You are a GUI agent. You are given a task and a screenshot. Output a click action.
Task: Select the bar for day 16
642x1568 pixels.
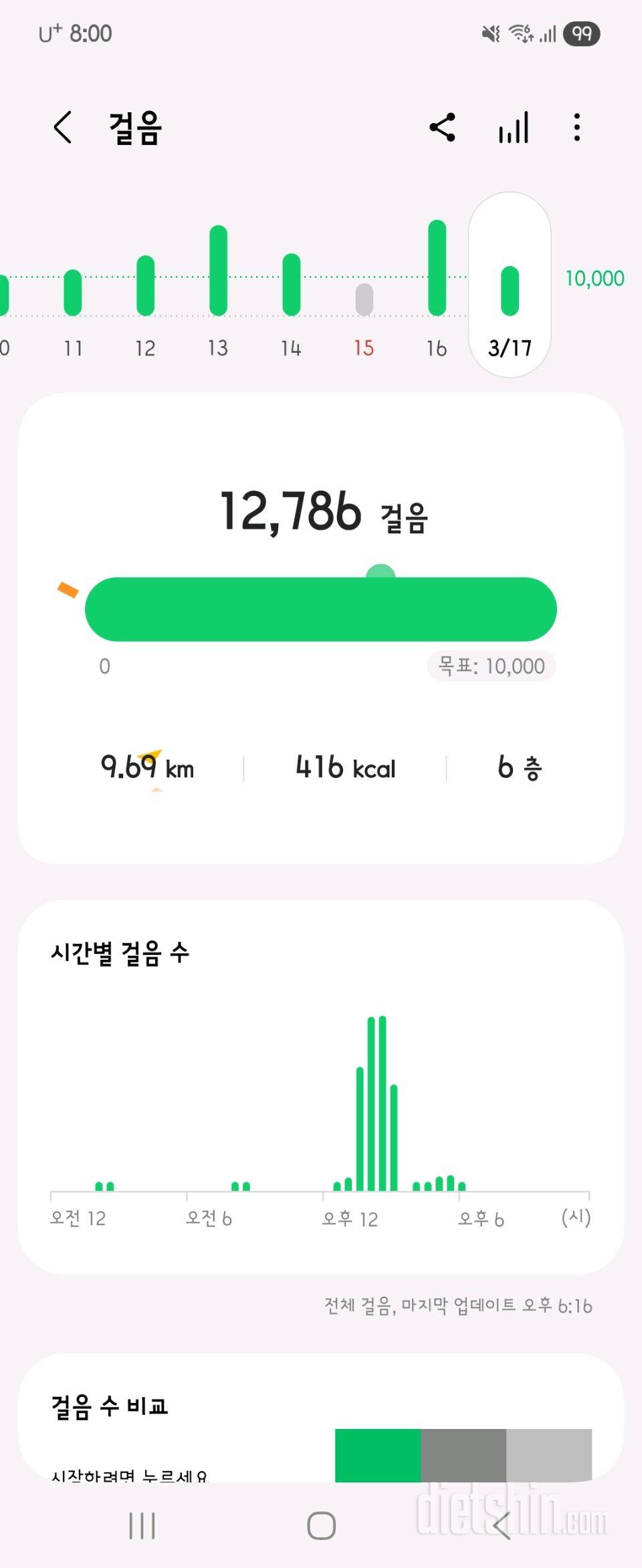[437, 266]
